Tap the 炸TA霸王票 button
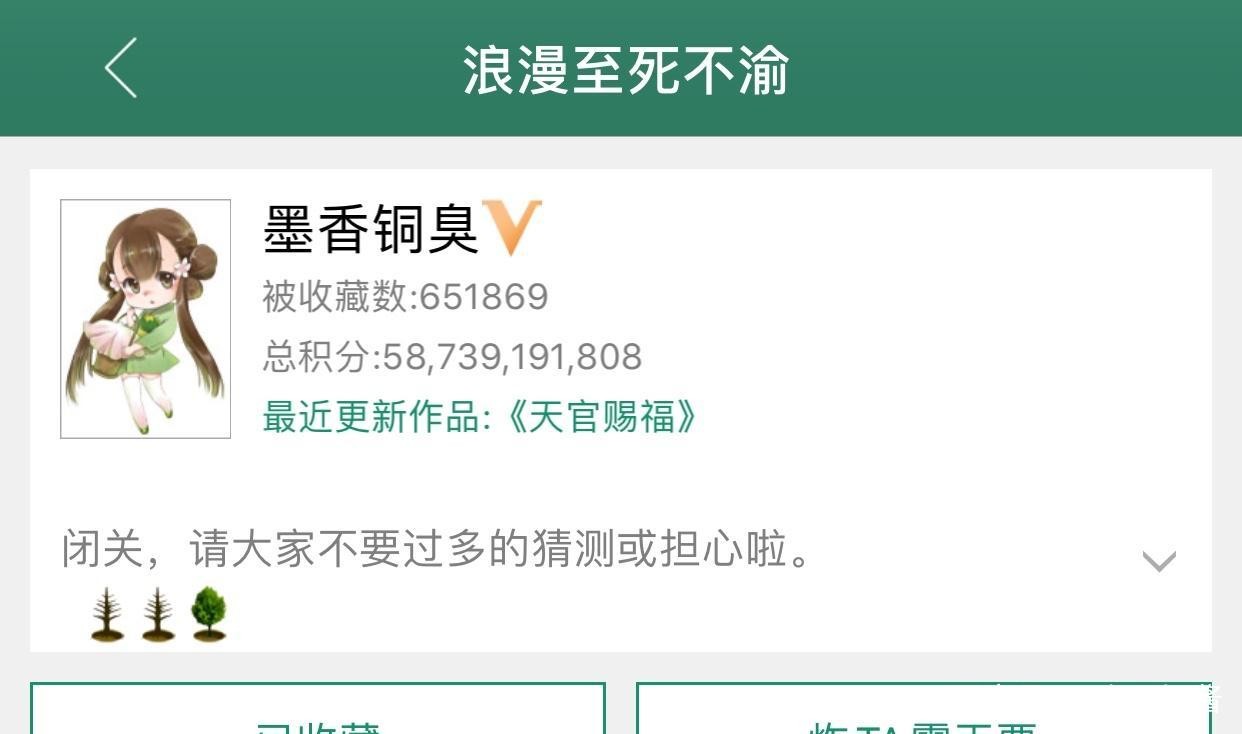The width and height of the screenshot is (1242, 734). (922, 712)
